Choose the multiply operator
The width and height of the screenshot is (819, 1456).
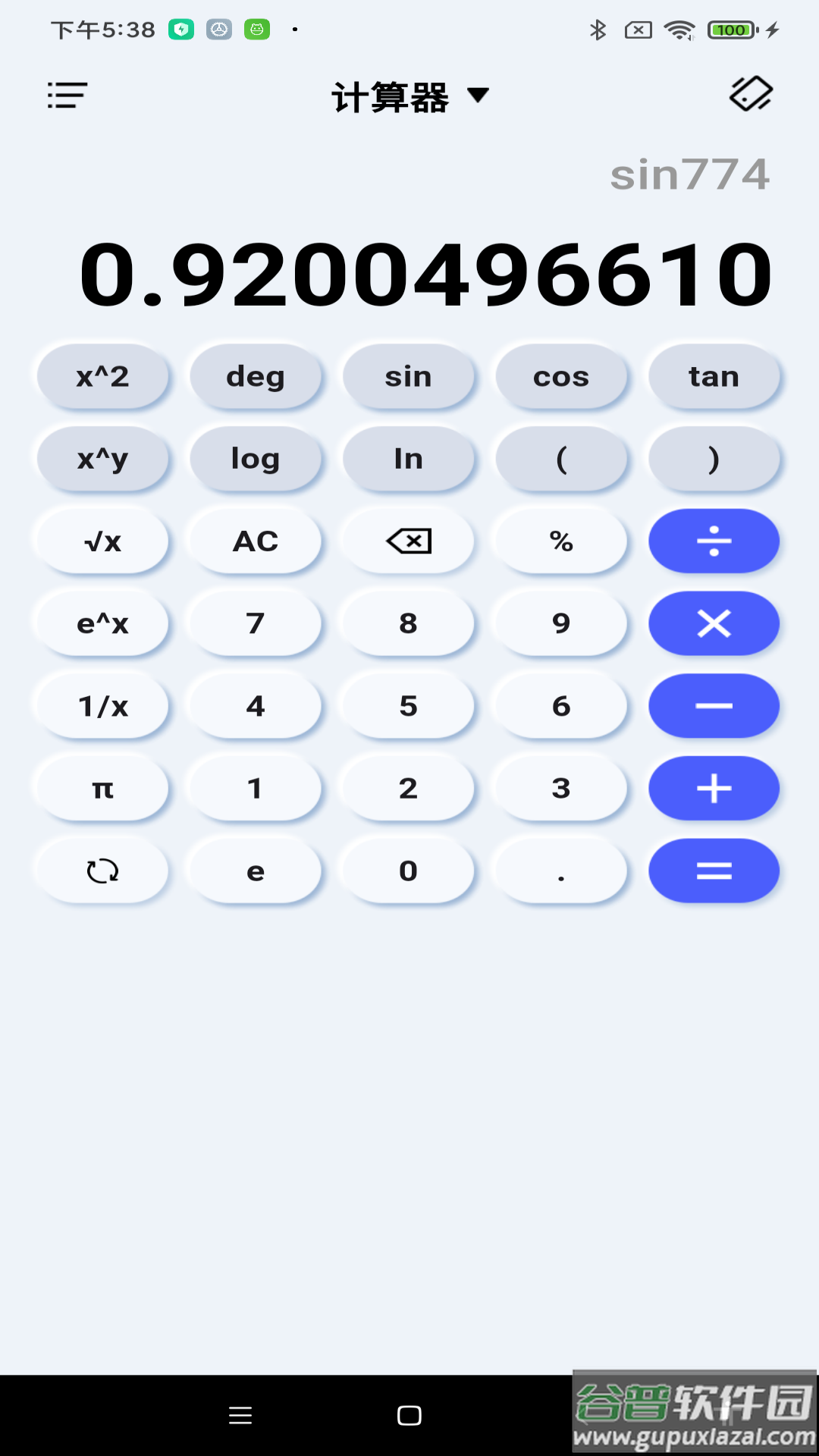pos(714,623)
